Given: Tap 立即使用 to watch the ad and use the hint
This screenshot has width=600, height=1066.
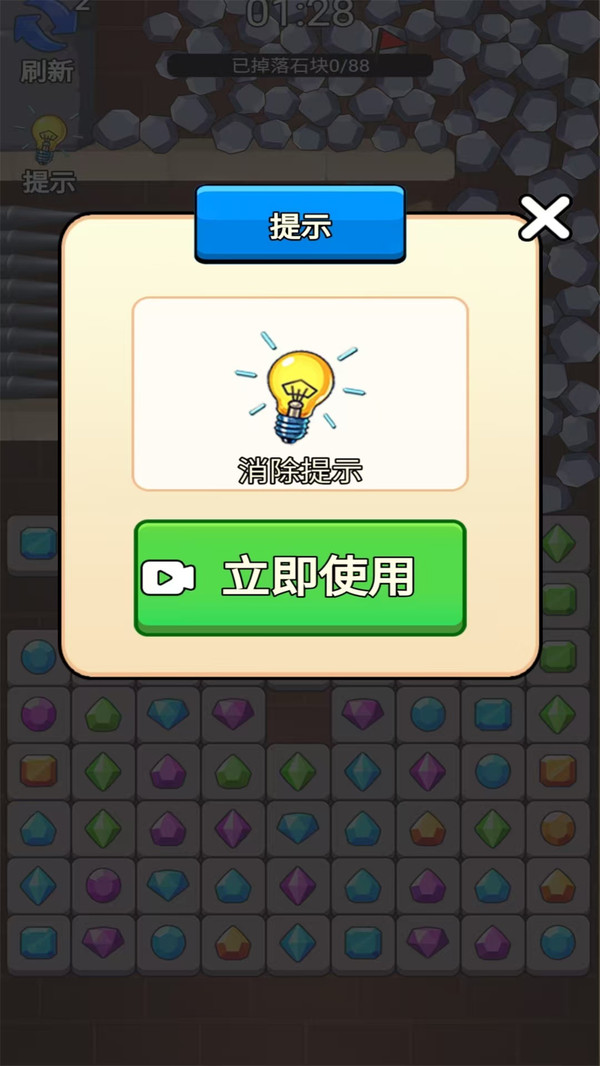Looking at the screenshot, I should pyautogui.click(x=300, y=578).
